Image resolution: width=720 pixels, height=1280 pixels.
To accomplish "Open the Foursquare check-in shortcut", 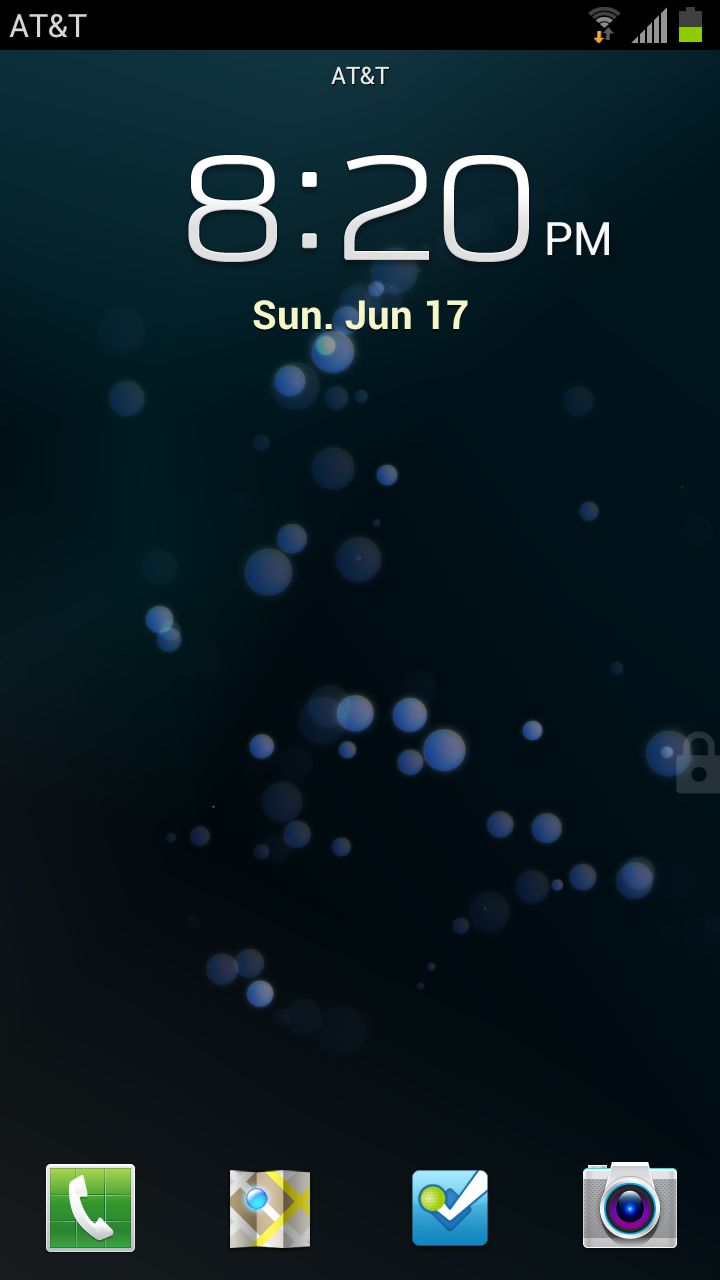I will (450, 1208).
